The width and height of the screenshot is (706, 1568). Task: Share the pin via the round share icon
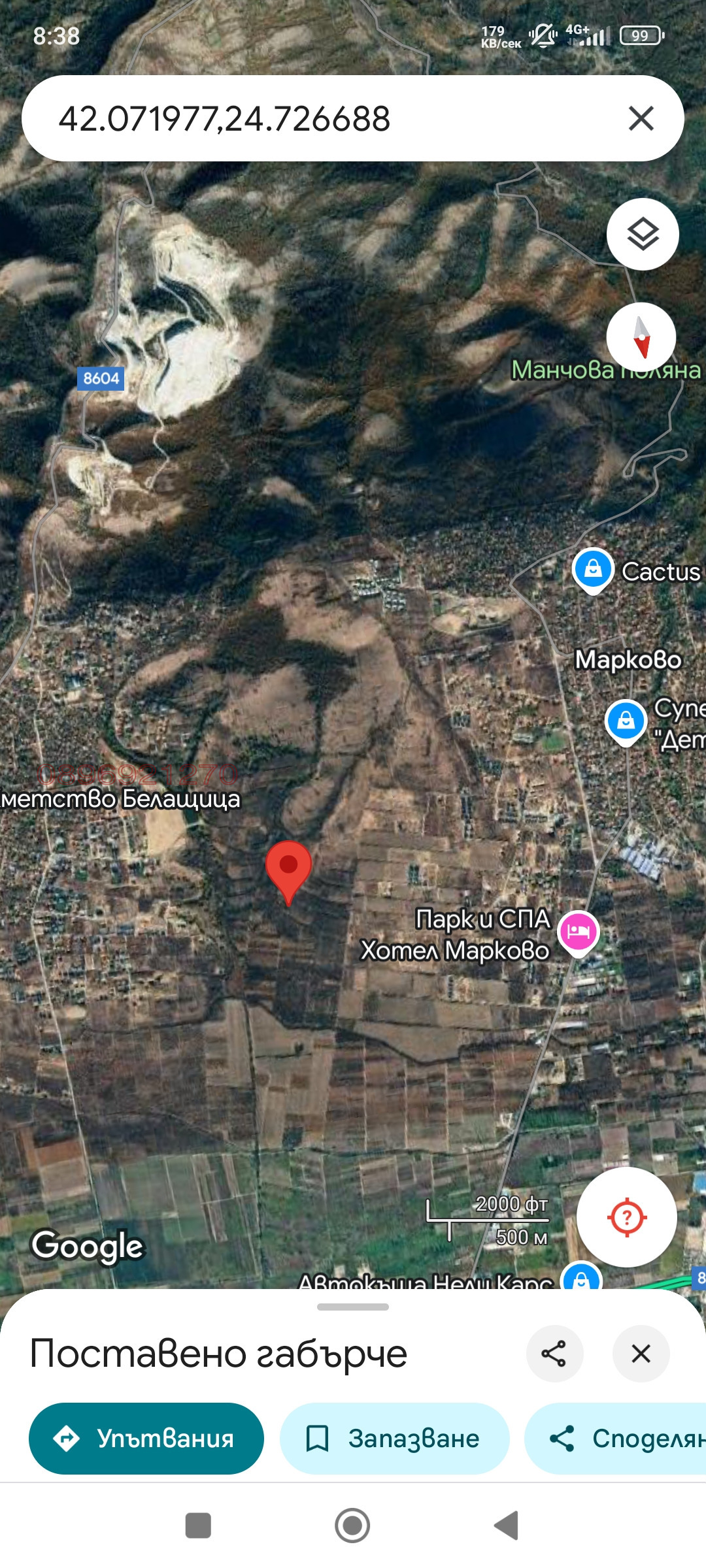click(554, 1353)
